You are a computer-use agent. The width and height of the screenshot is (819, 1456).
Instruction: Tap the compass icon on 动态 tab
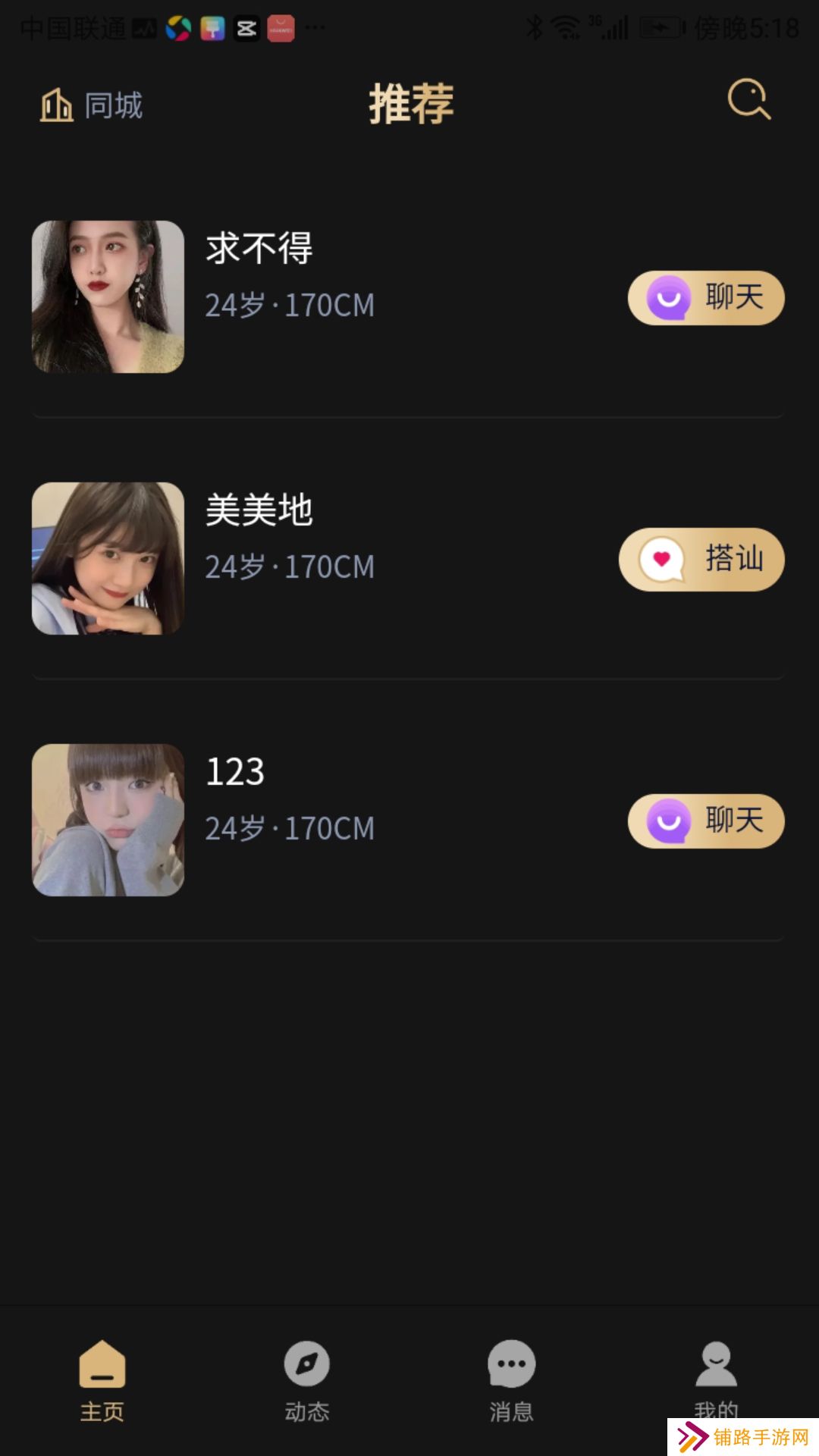pyautogui.click(x=306, y=1361)
